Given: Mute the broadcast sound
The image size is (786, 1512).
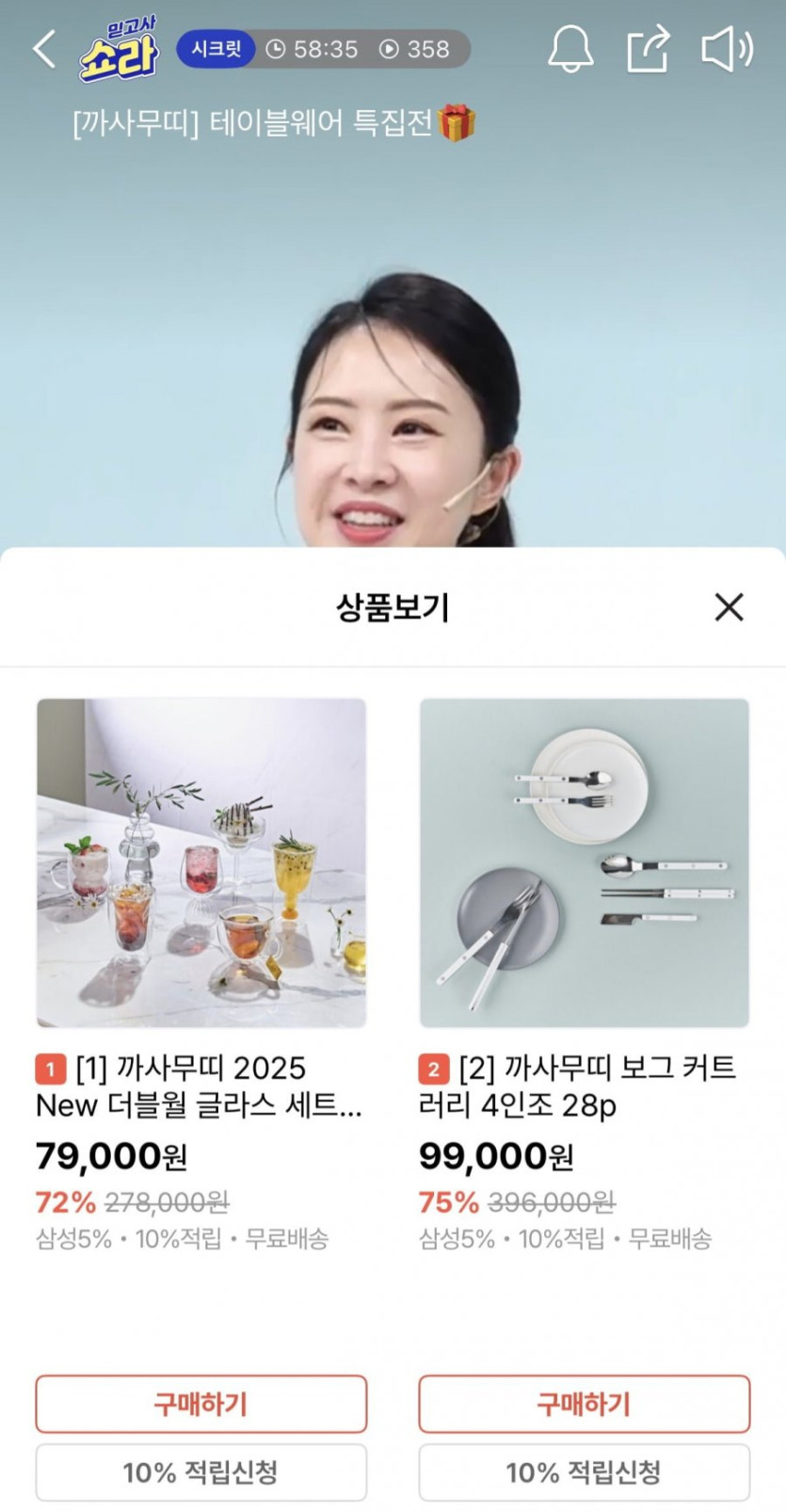Looking at the screenshot, I should click(727, 49).
